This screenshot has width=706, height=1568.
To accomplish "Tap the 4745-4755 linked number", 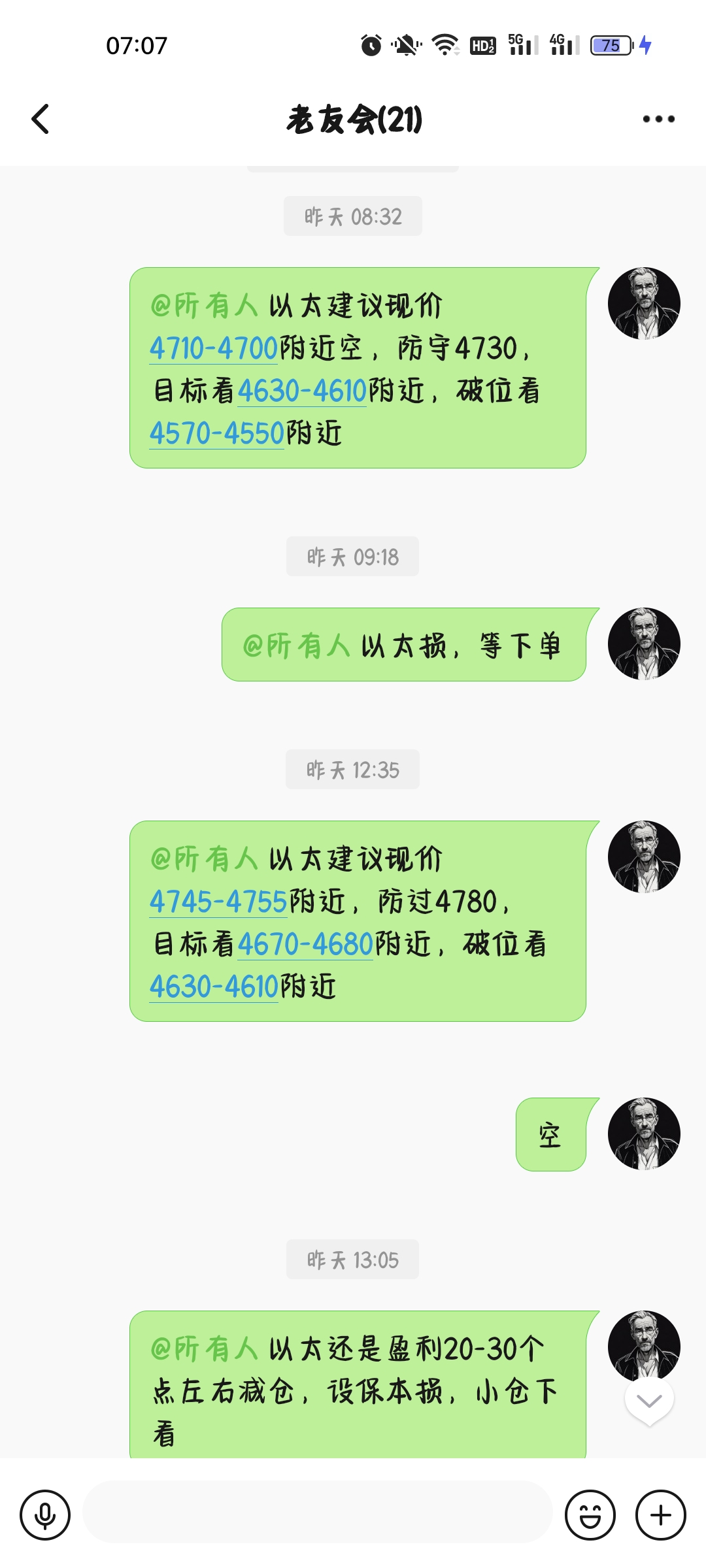I will tap(218, 902).
